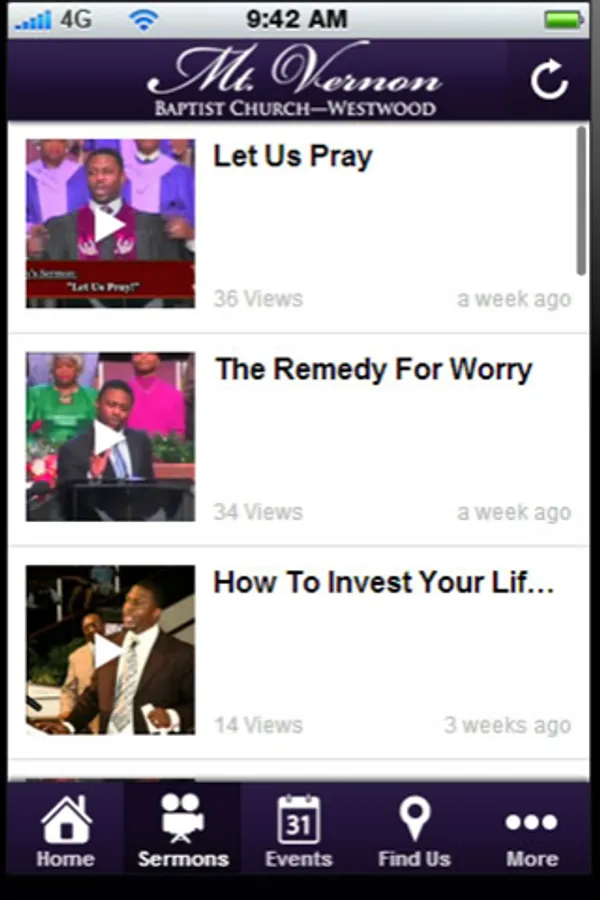Select the Sermons tab

183,830
